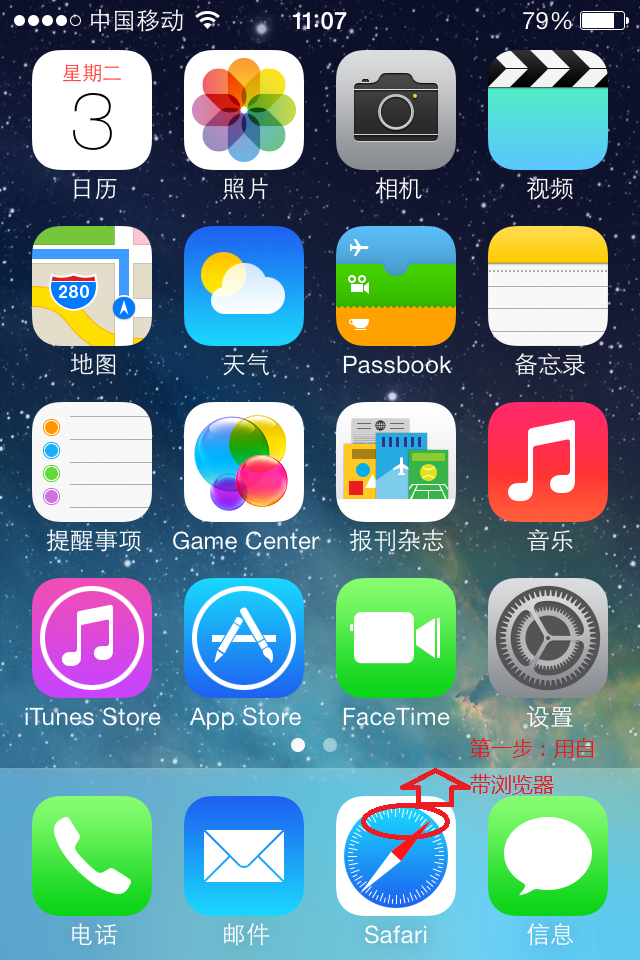Launch the 音乐 music app
Image resolution: width=640 pixels, height=960 pixels.
pos(548,462)
